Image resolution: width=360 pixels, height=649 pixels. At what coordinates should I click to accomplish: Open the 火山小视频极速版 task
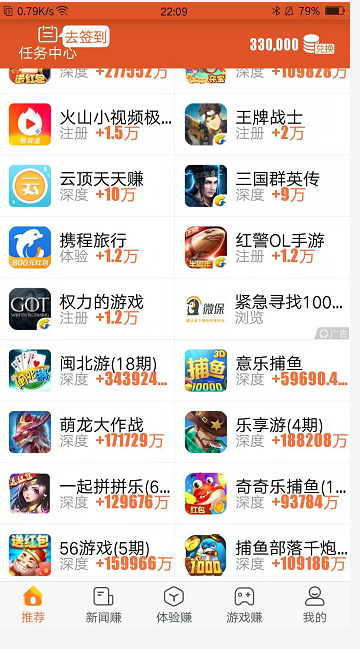[x=87, y=124]
